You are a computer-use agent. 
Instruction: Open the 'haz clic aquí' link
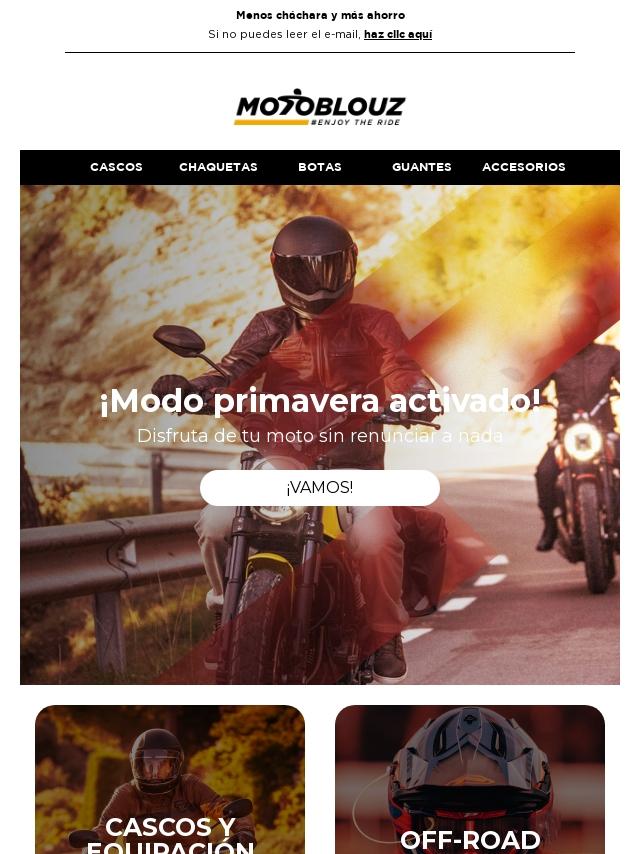(x=398, y=34)
